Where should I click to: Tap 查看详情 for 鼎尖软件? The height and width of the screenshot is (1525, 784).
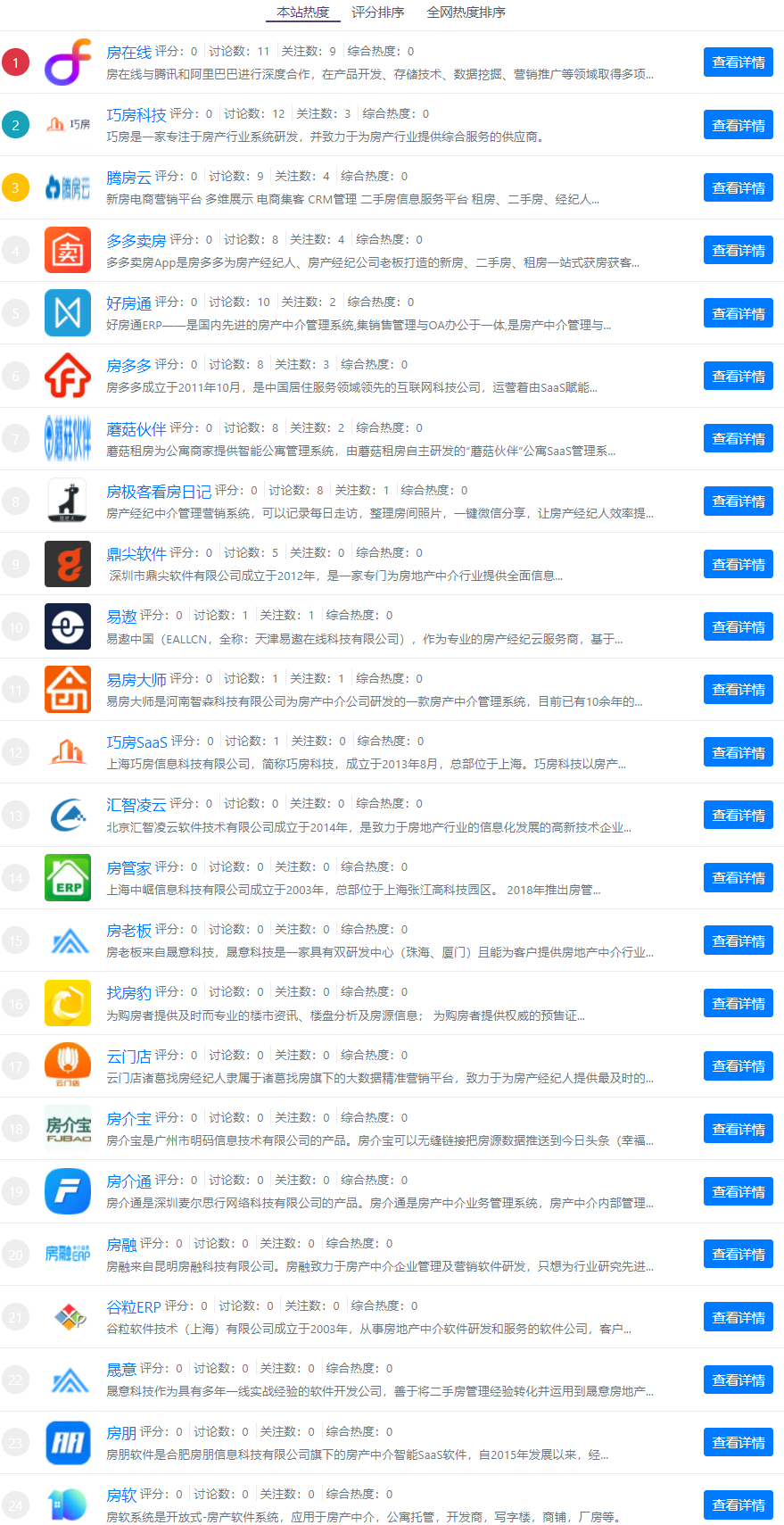click(738, 565)
